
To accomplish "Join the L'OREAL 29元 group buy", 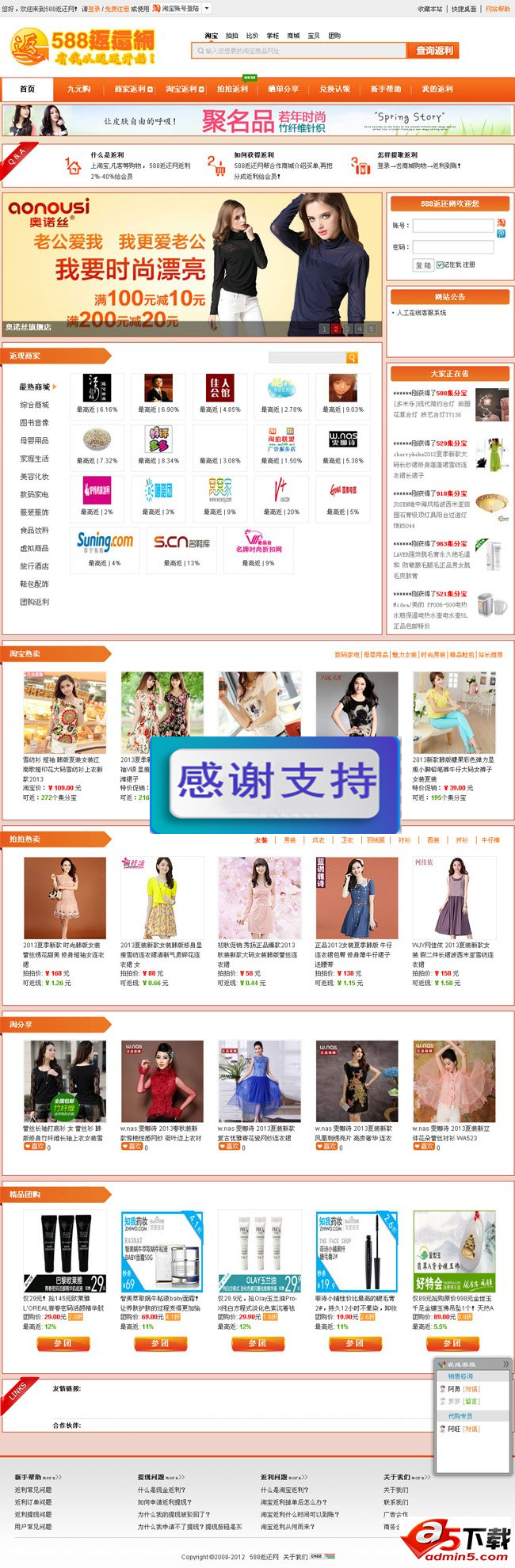I will point(63,1344).
